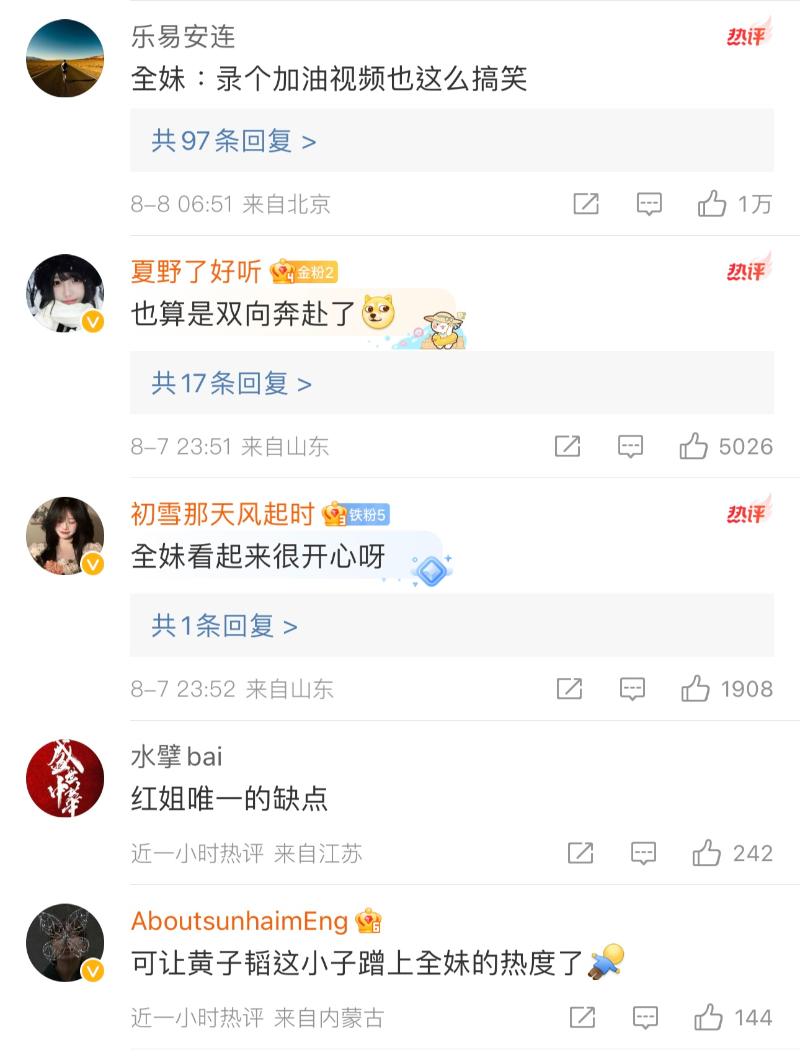Like AboutsunhaimEng's comment

[709, 1018]
